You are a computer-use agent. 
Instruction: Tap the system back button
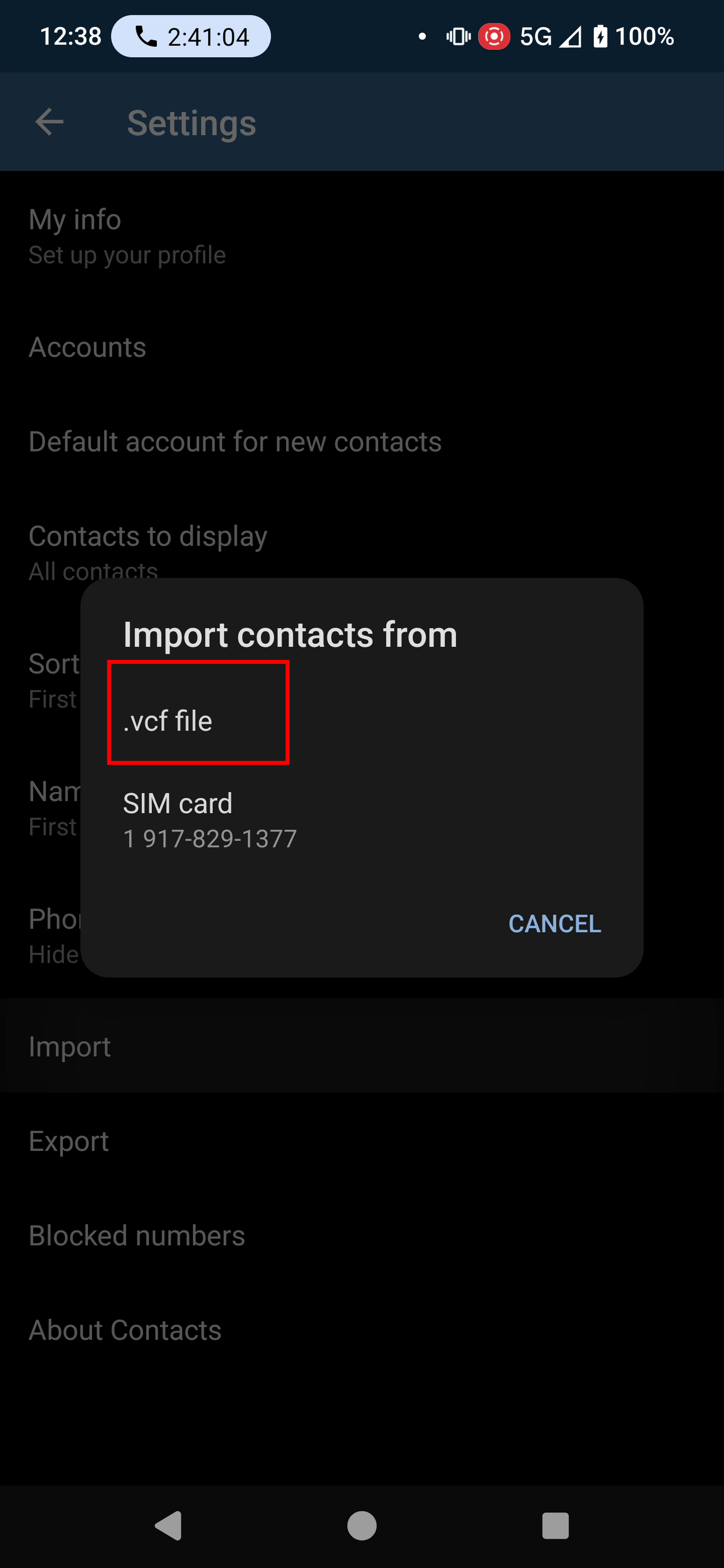169,1526
